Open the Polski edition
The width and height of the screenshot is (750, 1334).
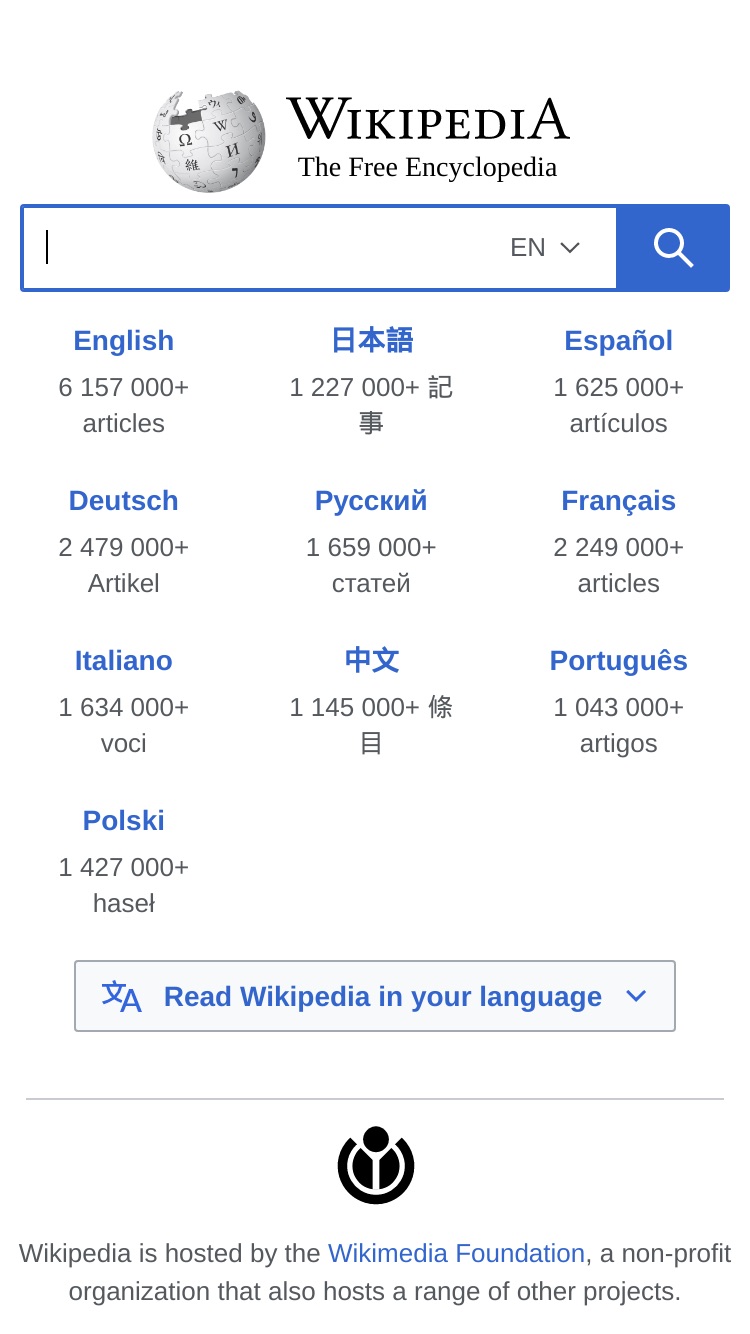click(124, 821)
